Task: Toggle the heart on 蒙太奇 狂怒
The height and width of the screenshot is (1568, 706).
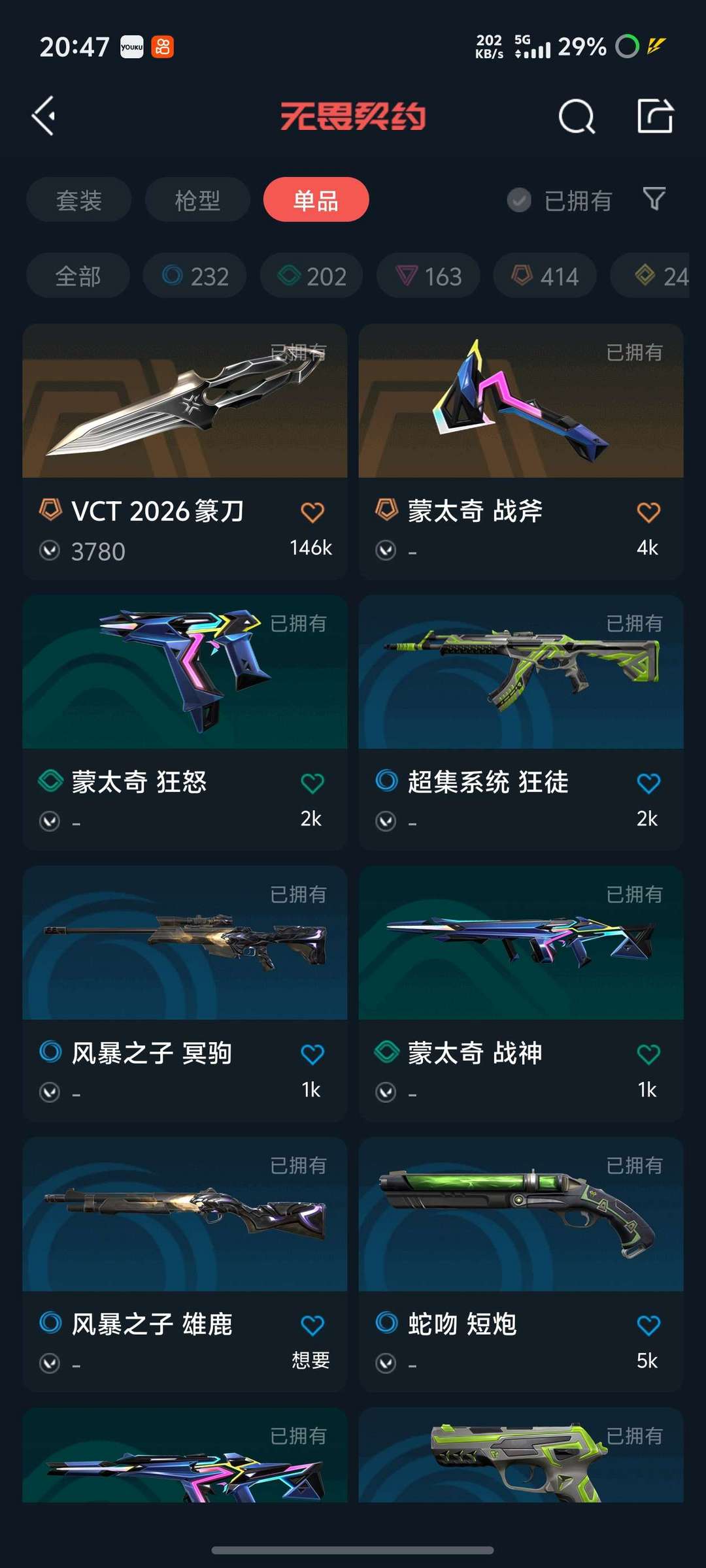Action: coord(312,783)
